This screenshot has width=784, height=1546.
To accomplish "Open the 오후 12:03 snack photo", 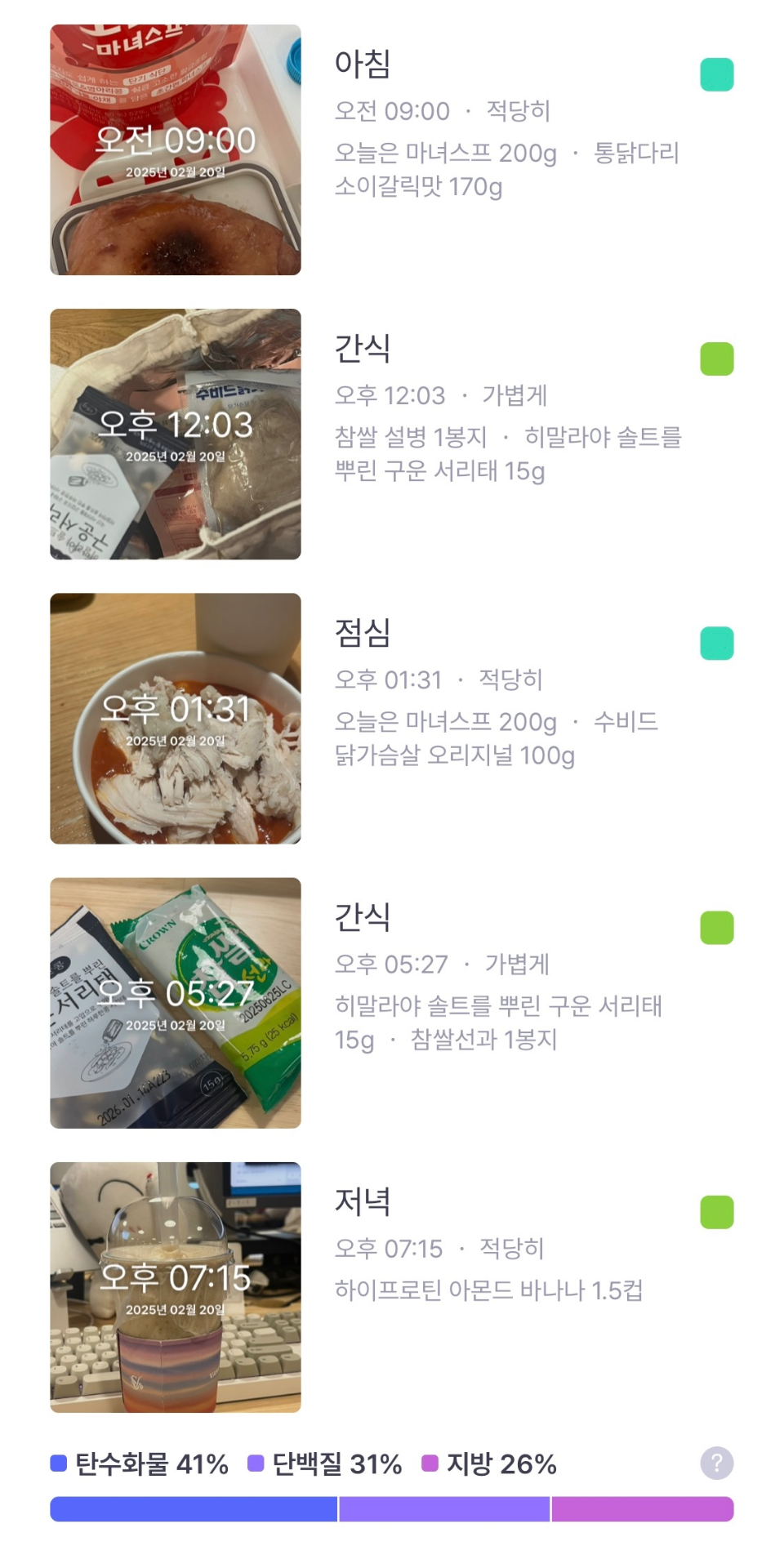I will click(175, 434).
